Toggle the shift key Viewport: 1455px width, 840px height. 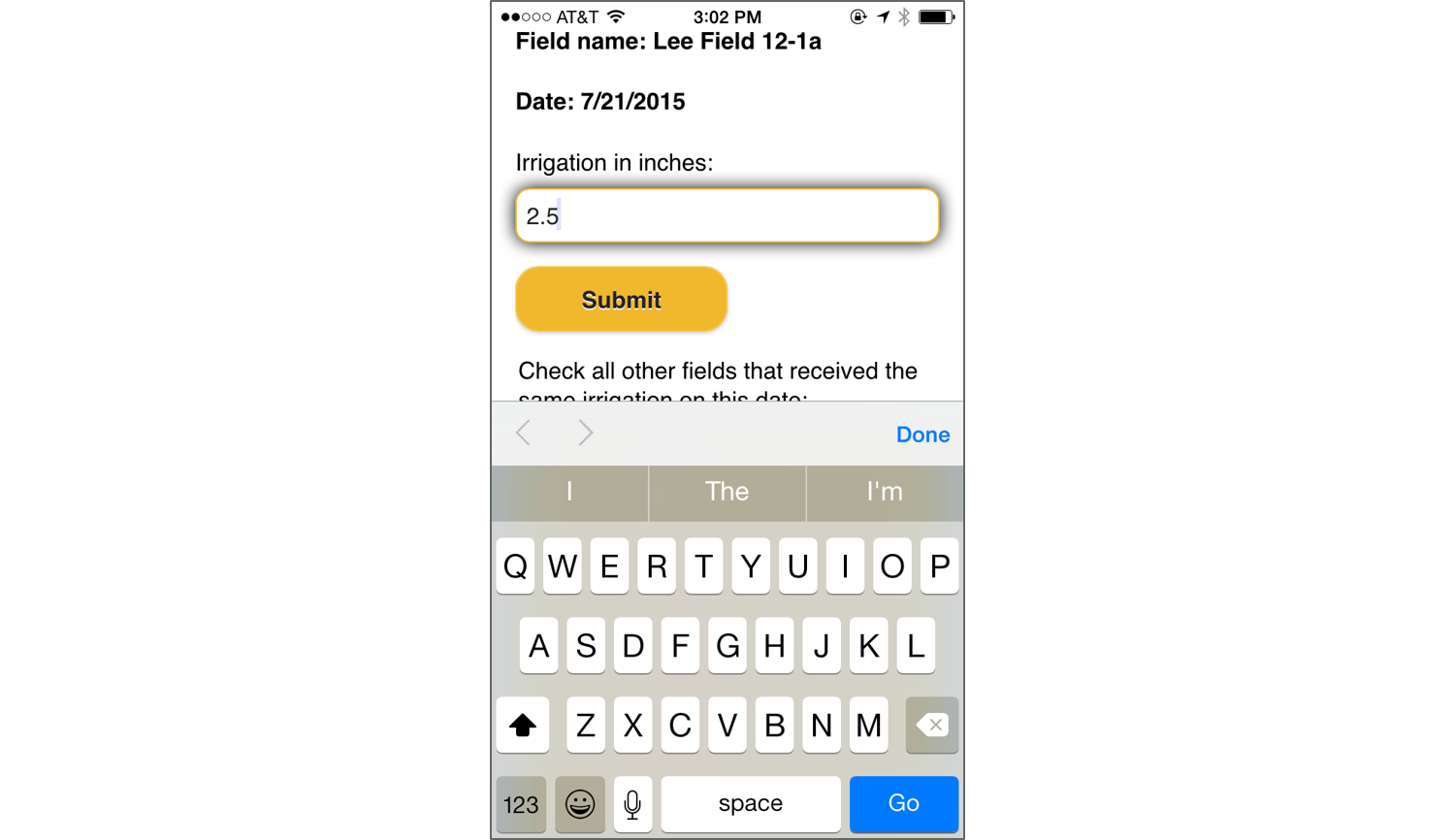(523, 725)
